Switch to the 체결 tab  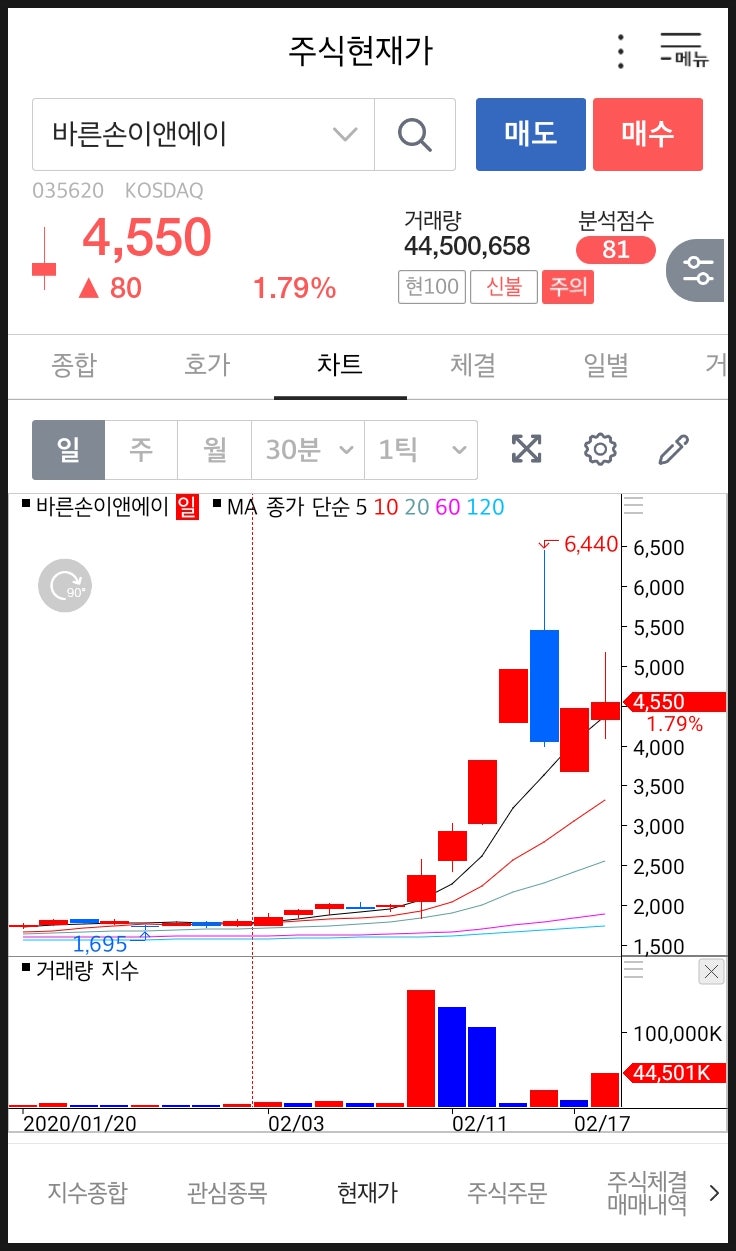pyautogui.click(x=473, y=365)
